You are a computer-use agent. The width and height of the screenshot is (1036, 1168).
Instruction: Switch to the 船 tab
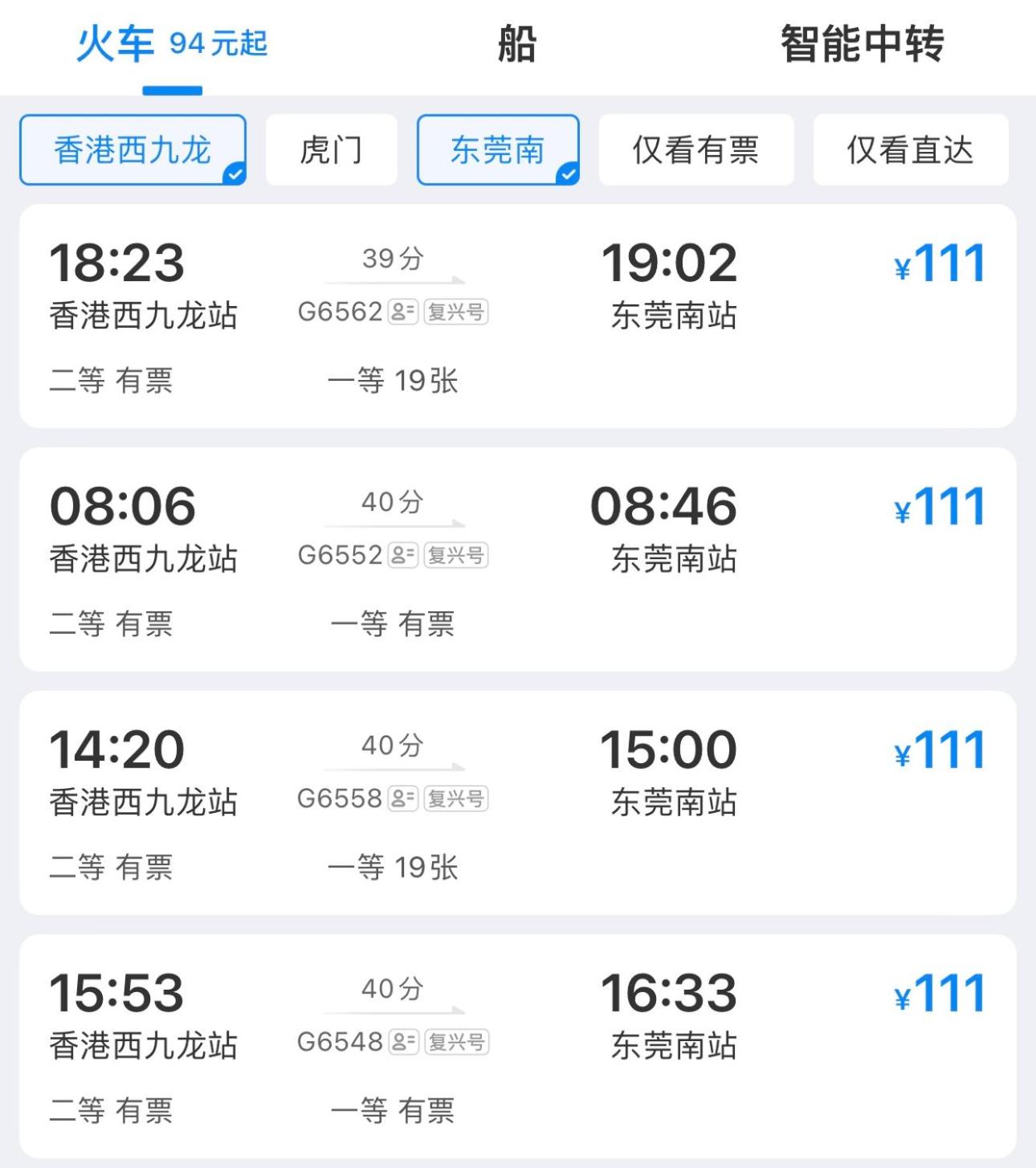pos(516,43)
